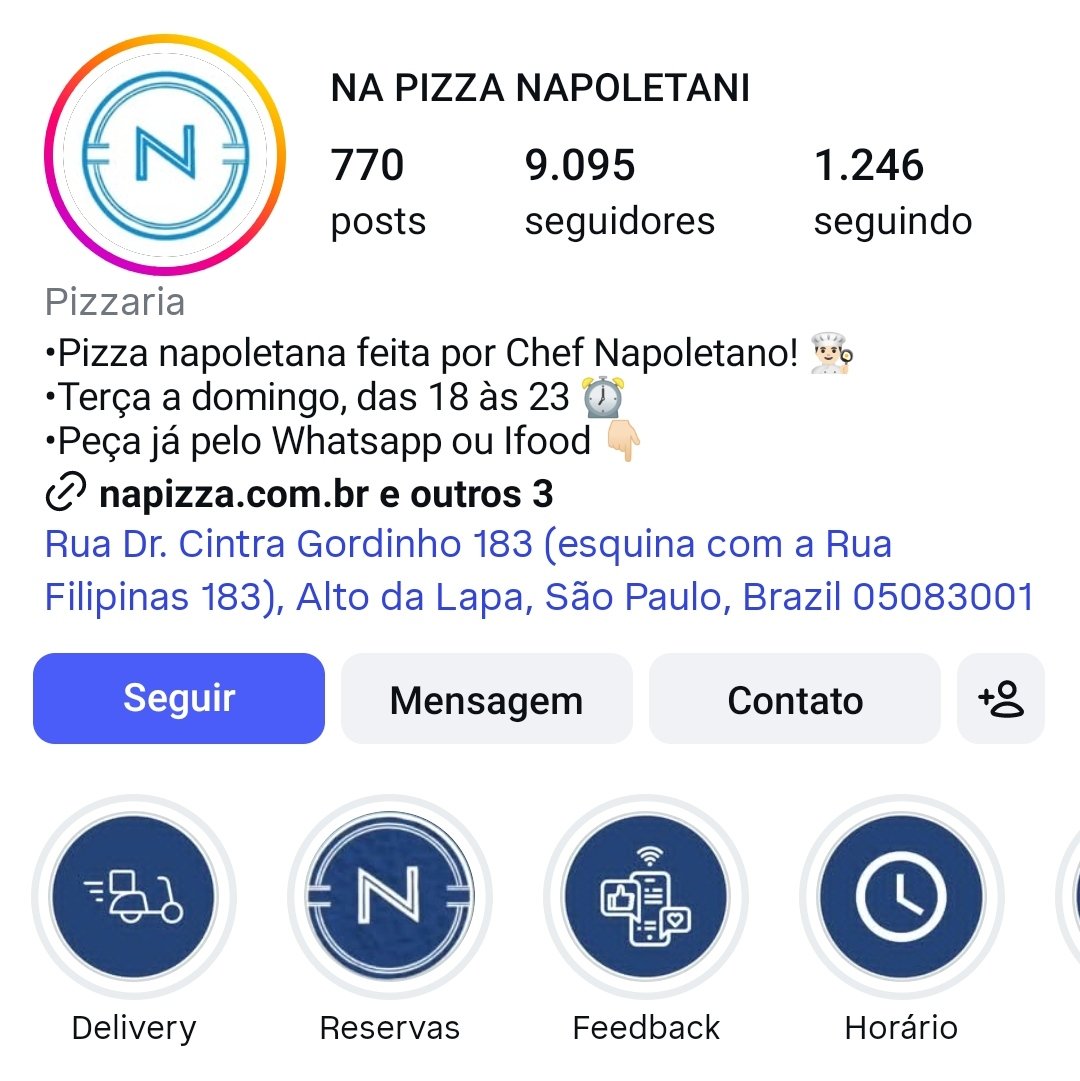
Task: Tap the Contato button
Action: pos(795,699)
